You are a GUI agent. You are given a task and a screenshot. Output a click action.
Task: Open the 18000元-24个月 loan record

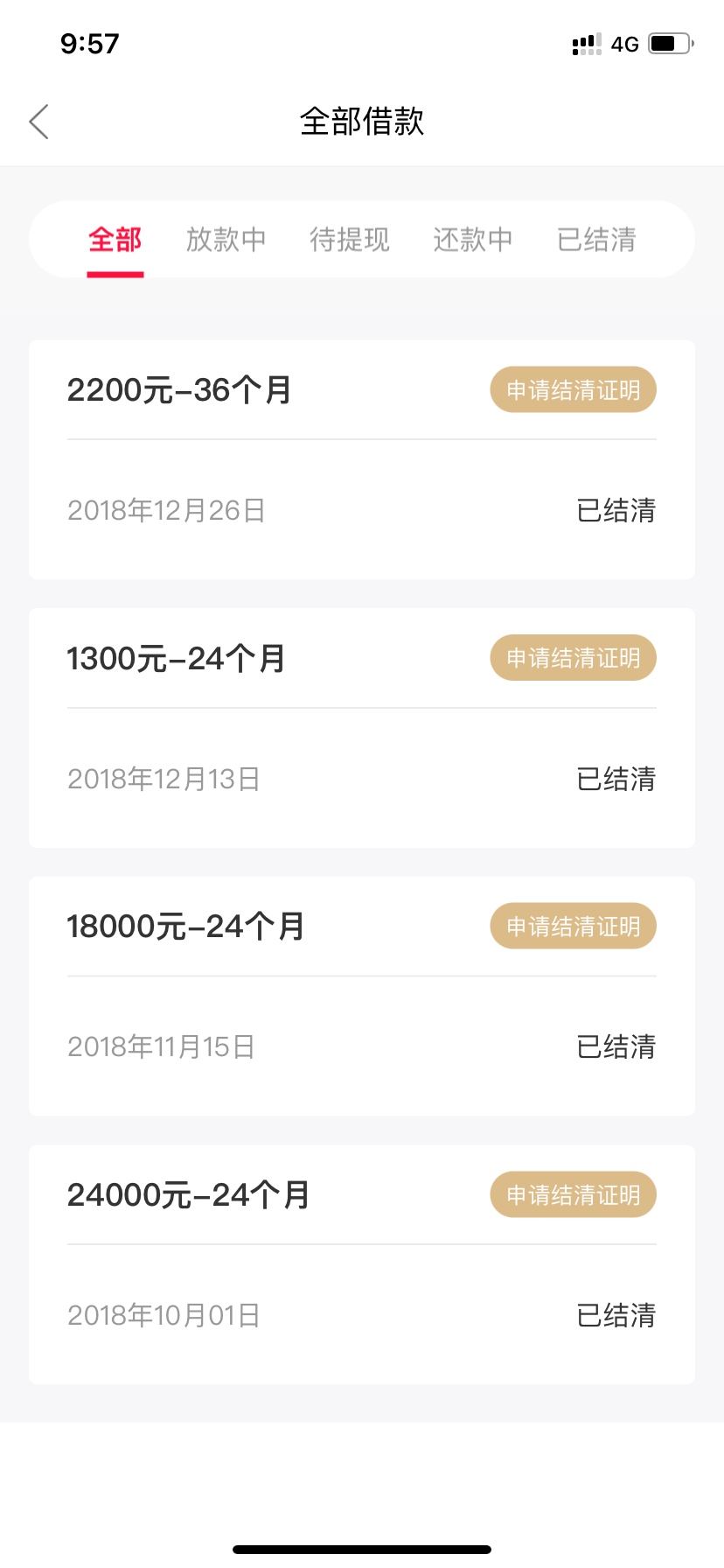click(x=362, y=996)
